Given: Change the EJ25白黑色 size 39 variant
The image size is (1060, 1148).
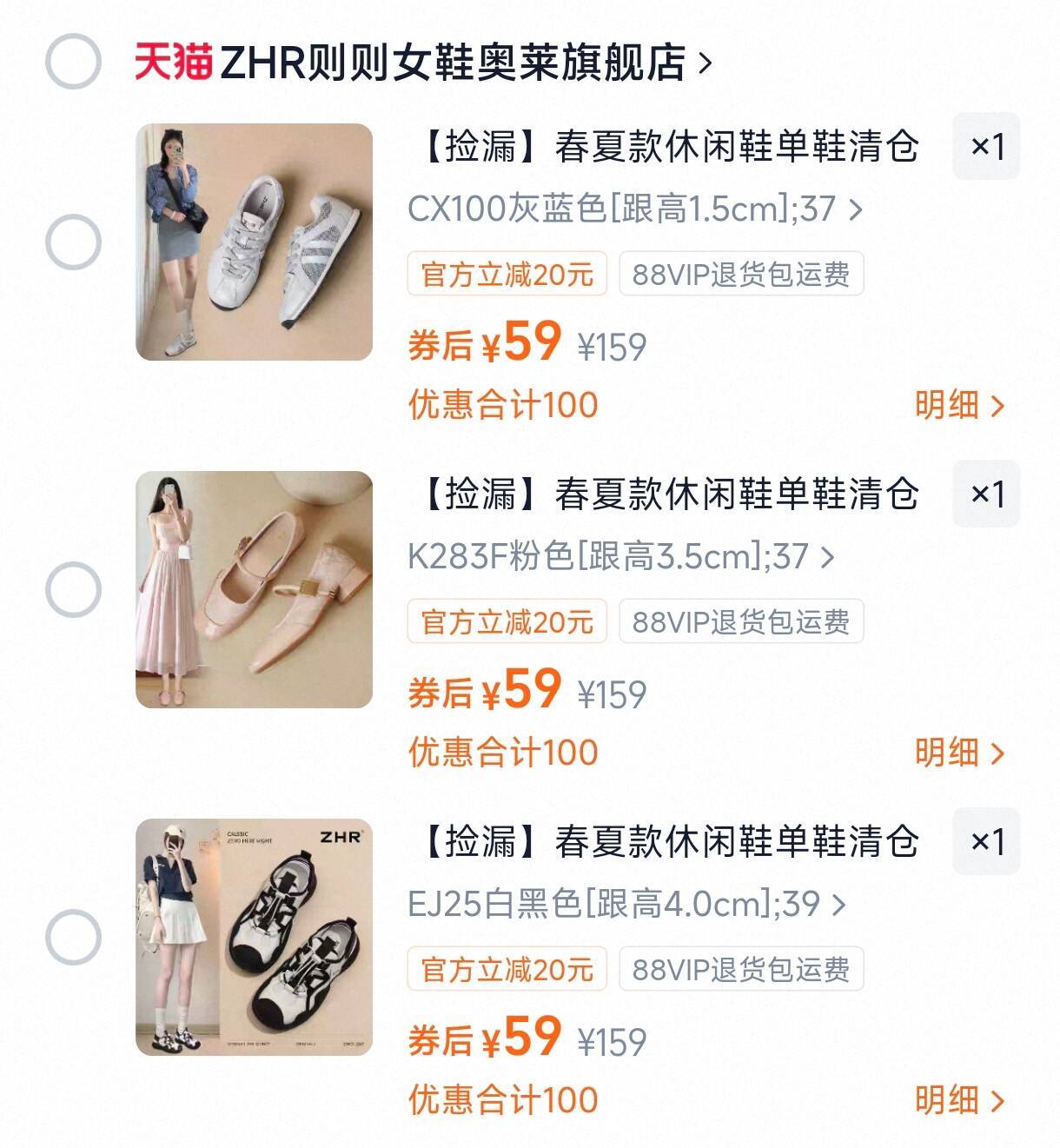Looking at the screenshot, I should [x=626, y=905].
